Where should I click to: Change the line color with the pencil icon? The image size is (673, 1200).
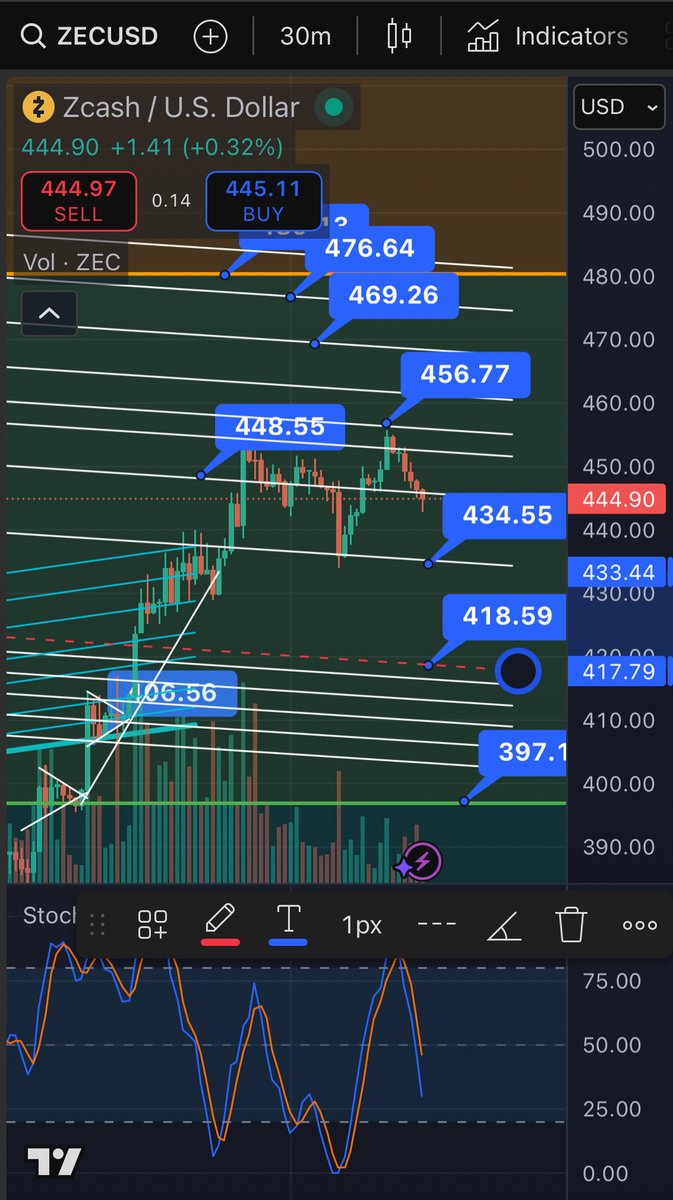pyautogui.click(x=220, y=923)
